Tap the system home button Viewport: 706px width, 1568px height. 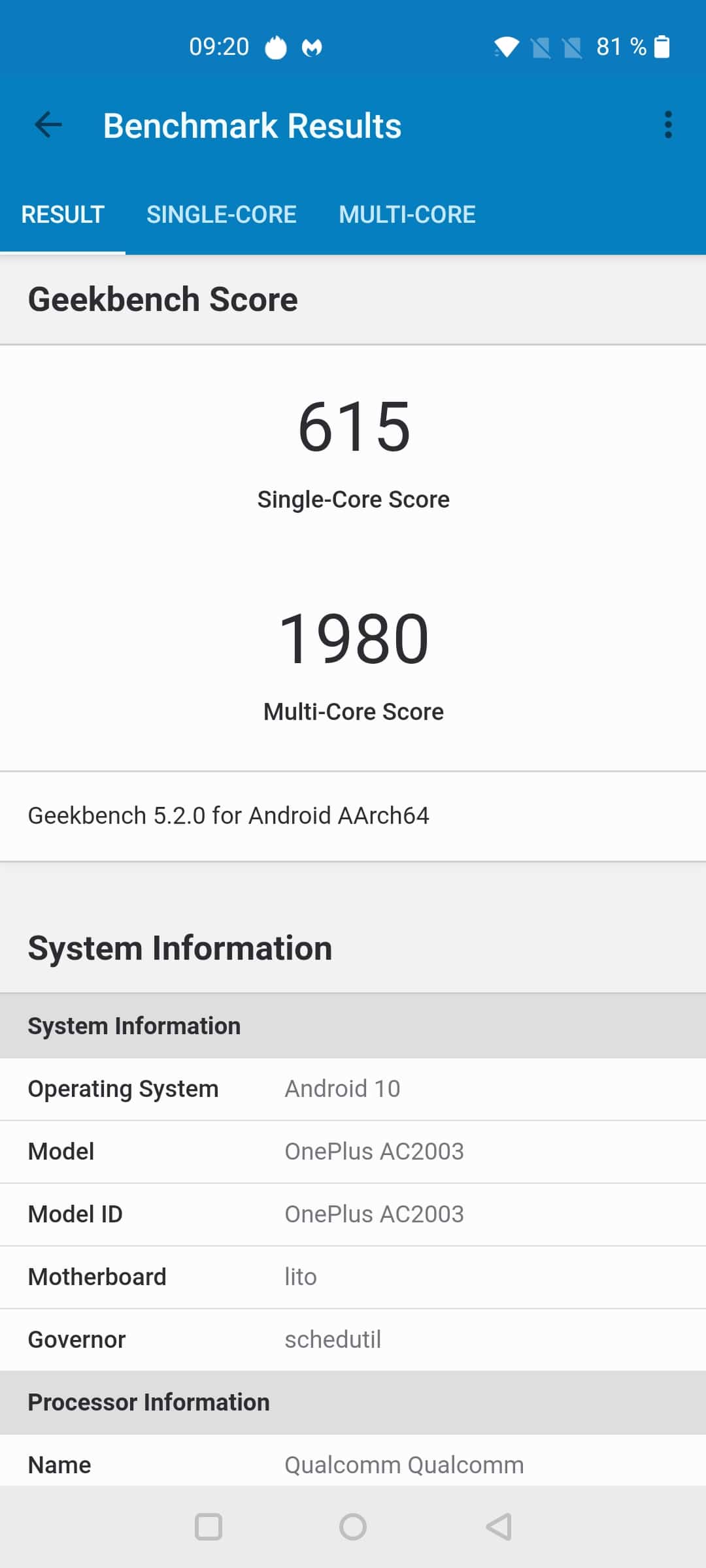click(353, 1527)
